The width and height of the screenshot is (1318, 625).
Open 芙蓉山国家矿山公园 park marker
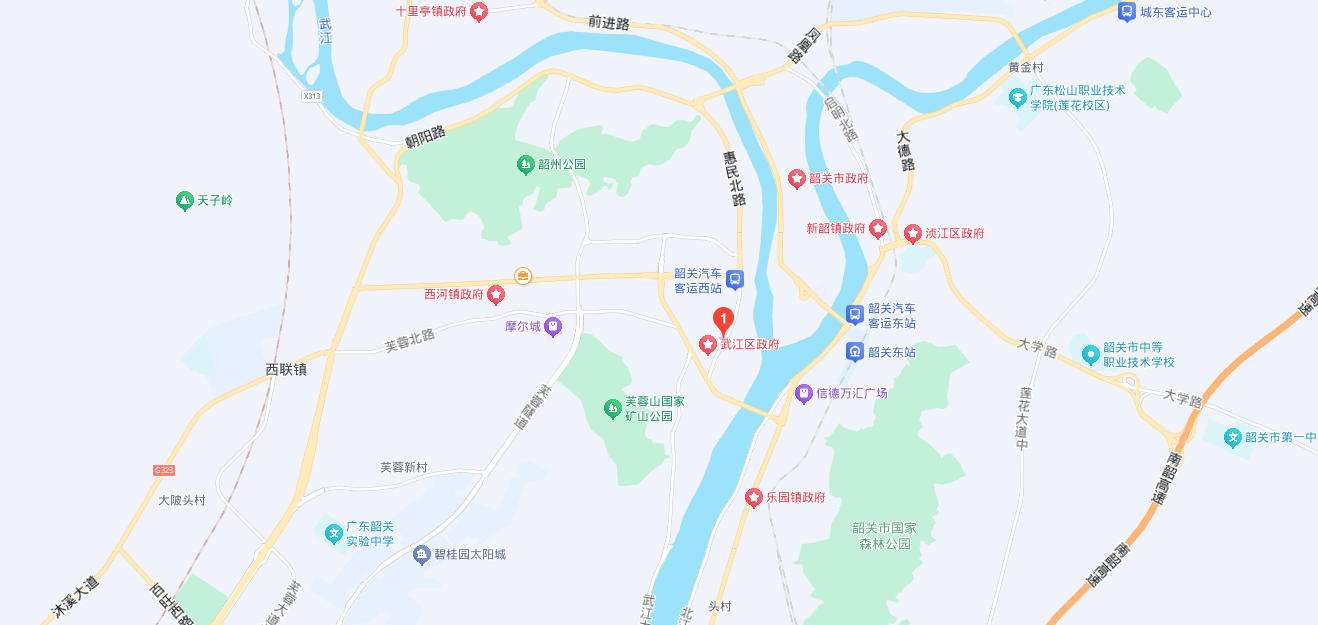612,408
